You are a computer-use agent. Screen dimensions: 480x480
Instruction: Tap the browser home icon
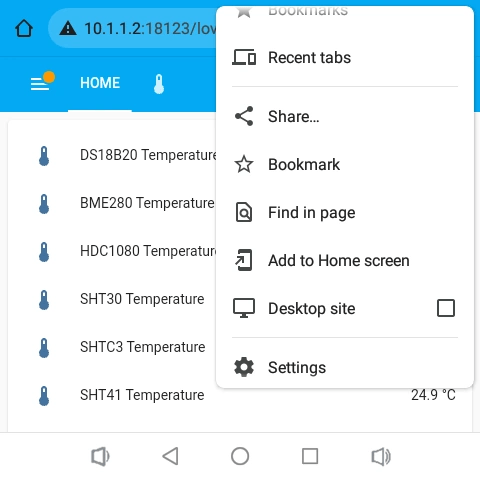click(x=24, y=28)
